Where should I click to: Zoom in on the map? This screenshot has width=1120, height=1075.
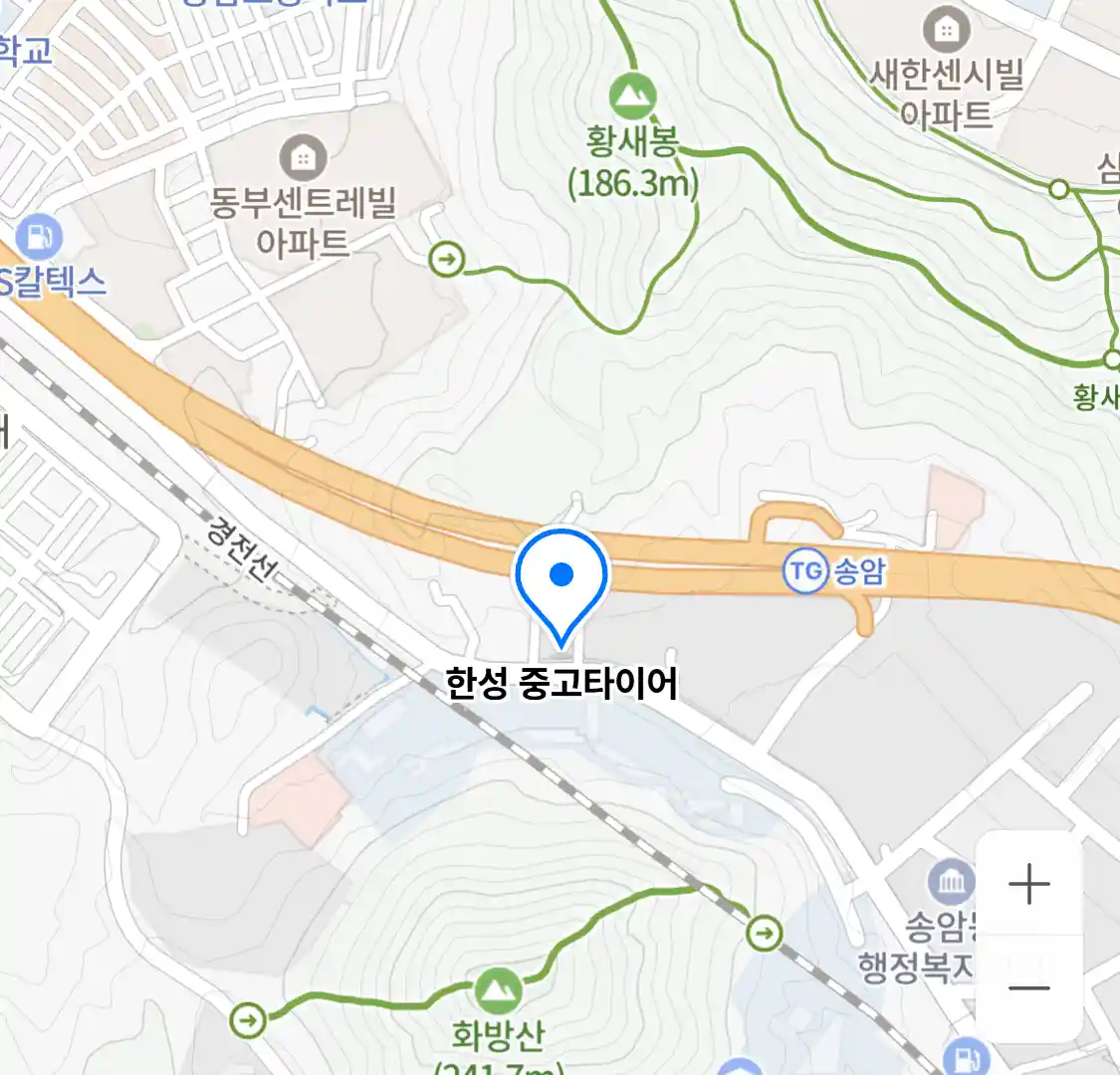tap(1028, 884)
